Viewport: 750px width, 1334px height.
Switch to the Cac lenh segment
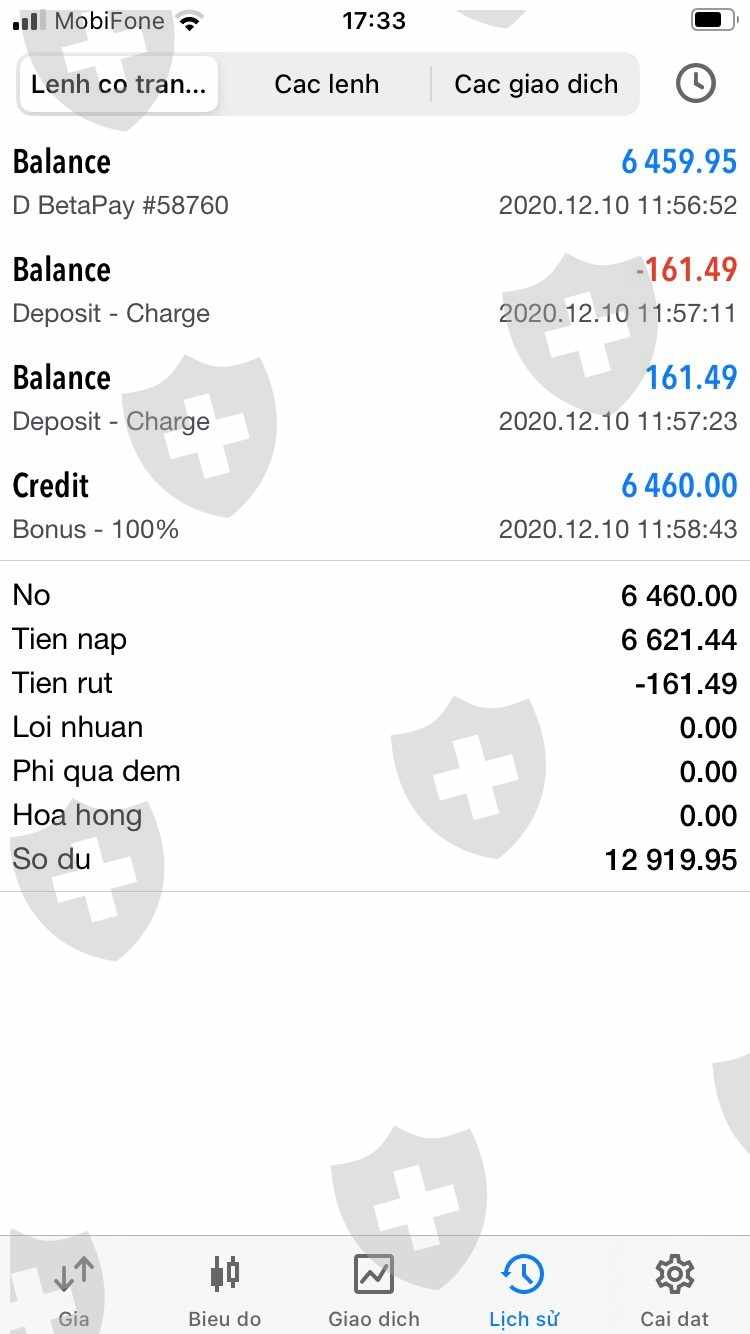coord(326,84)
